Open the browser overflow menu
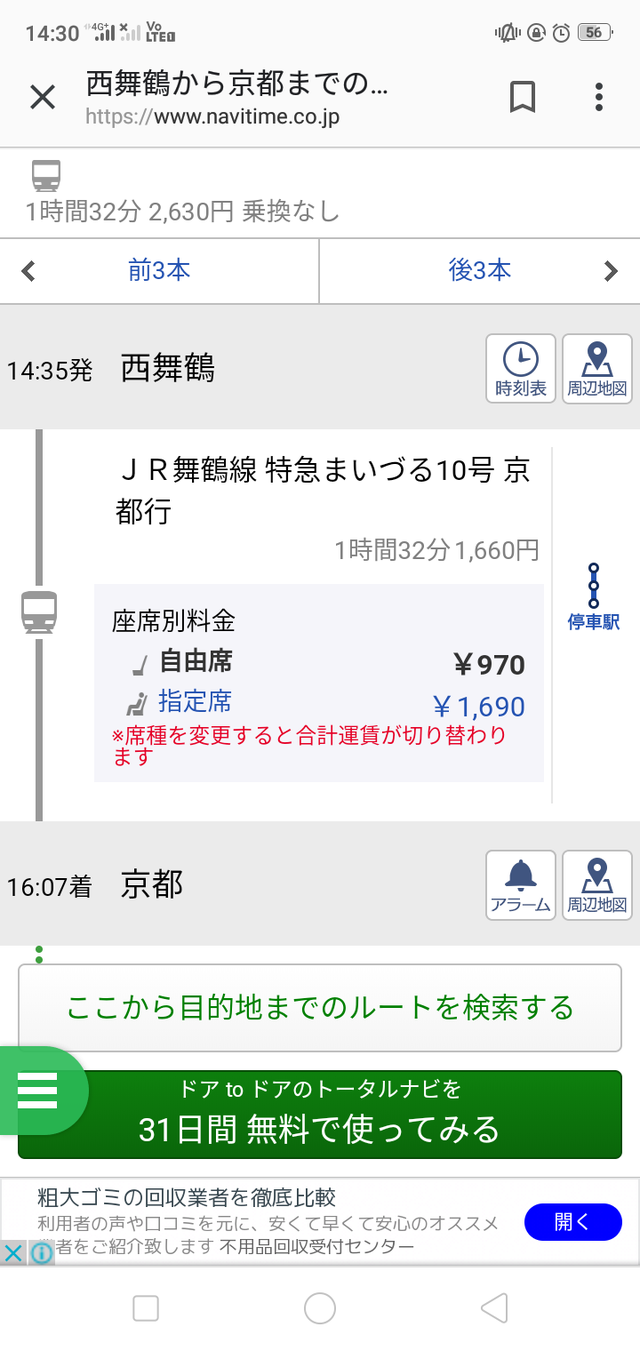640x1351 pixels. click(x=599, y=97)
